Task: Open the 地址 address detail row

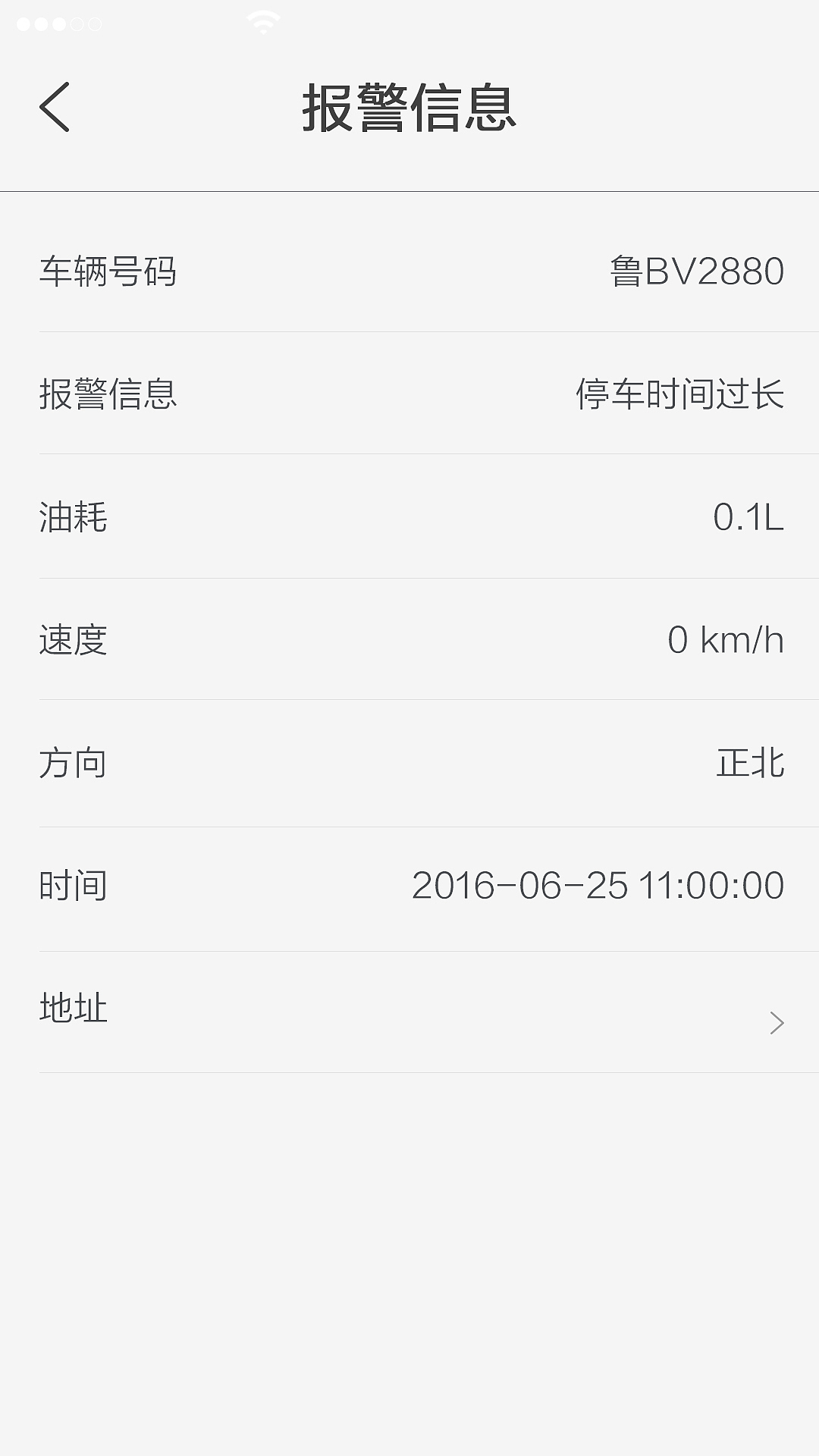Action: [x=409, y=1009]
